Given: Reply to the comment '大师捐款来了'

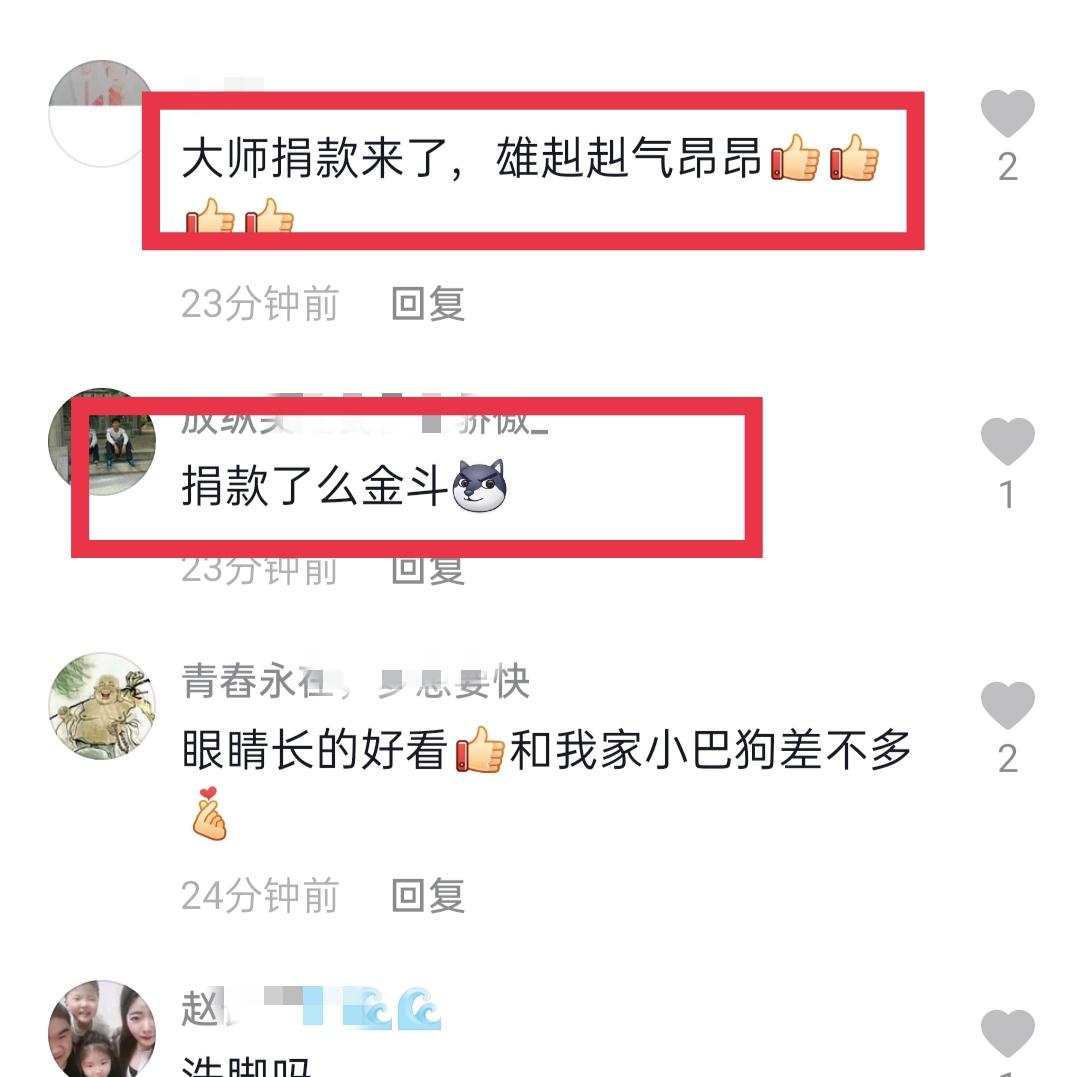Looking at the screenshot, I should (x=428, y=303).
